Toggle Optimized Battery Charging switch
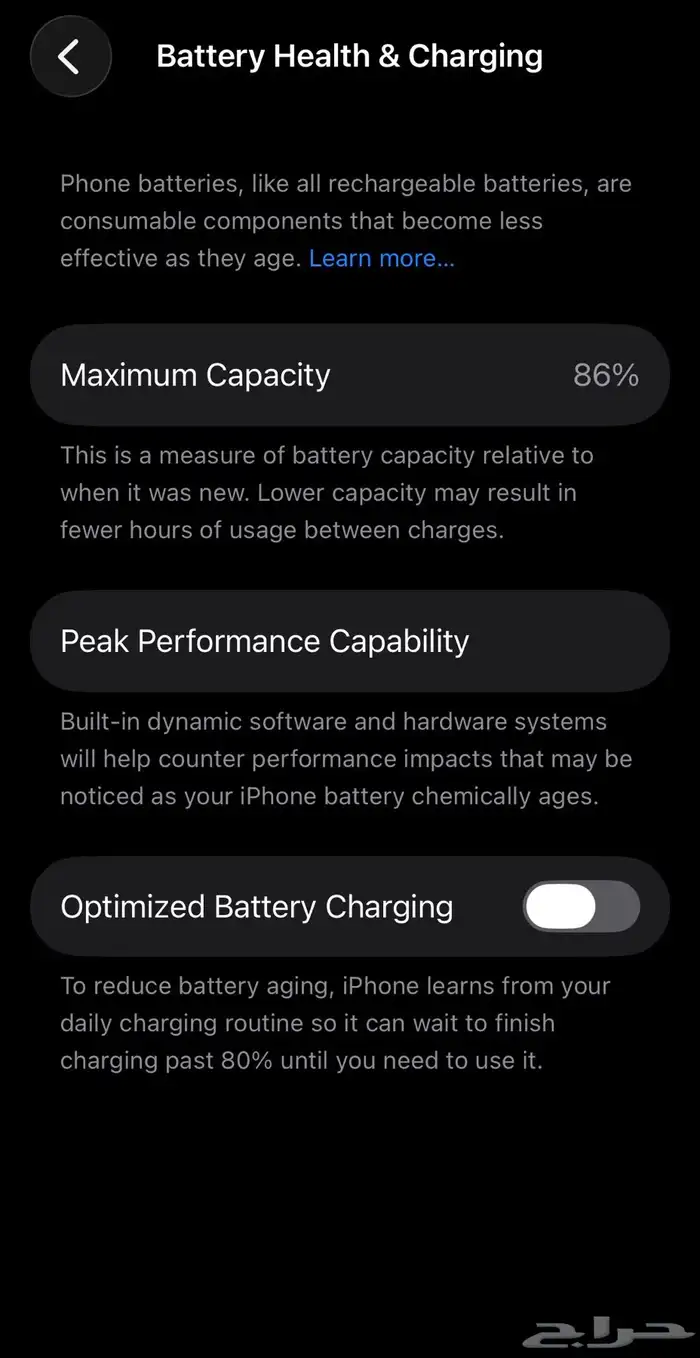 click(581, 907)
